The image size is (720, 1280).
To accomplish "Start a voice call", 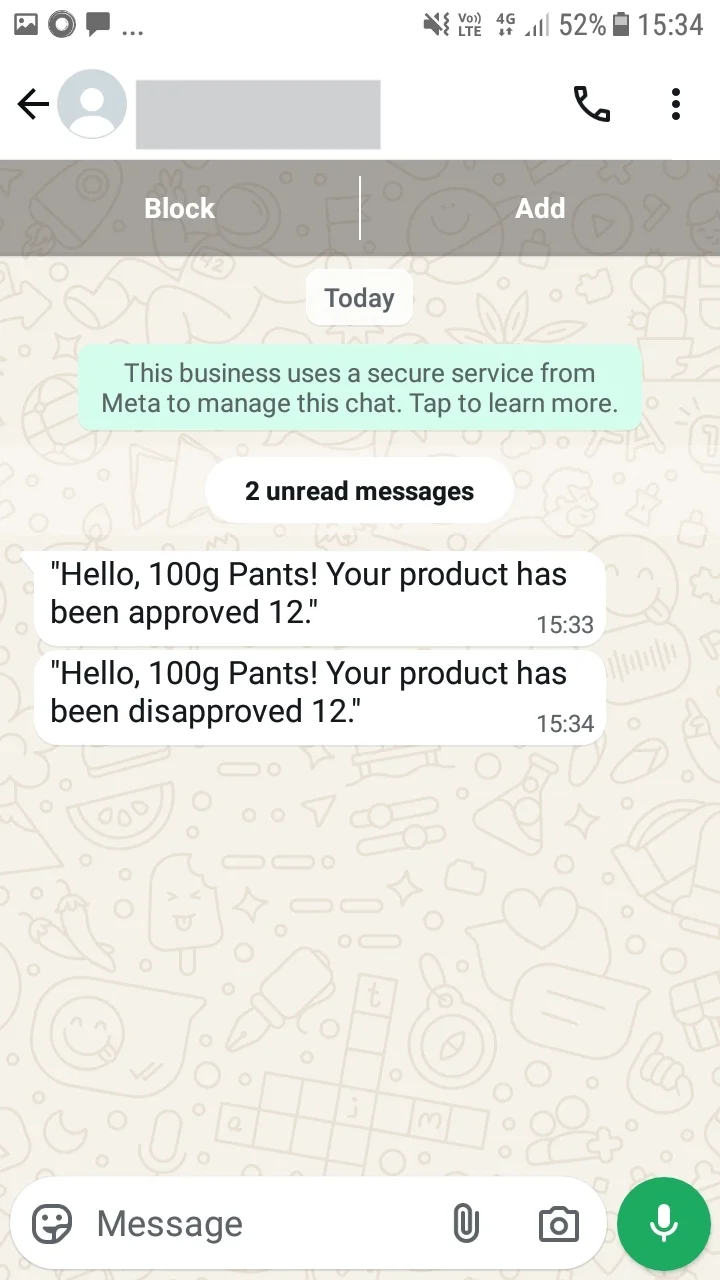I will coord(591,104).
